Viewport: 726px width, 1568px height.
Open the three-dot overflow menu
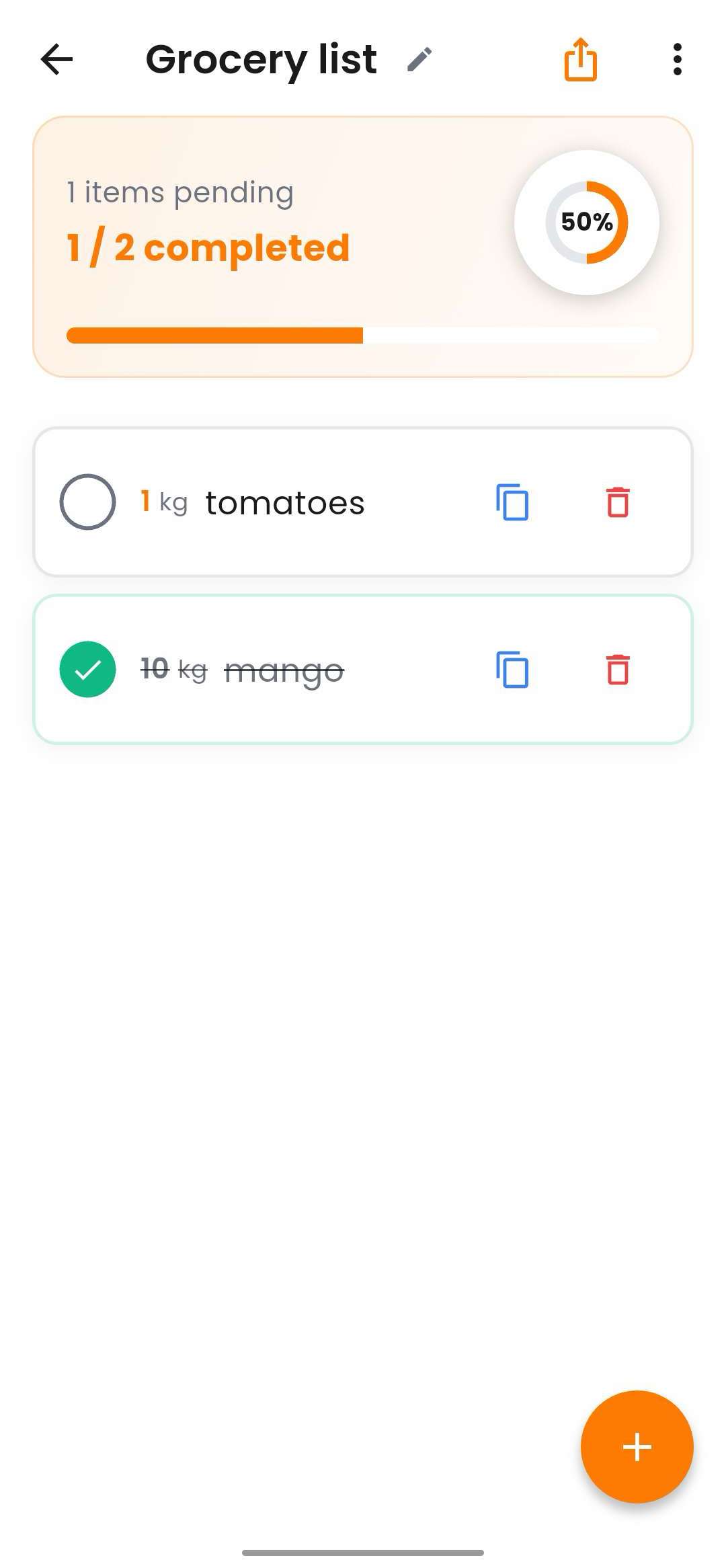point(677,60)
